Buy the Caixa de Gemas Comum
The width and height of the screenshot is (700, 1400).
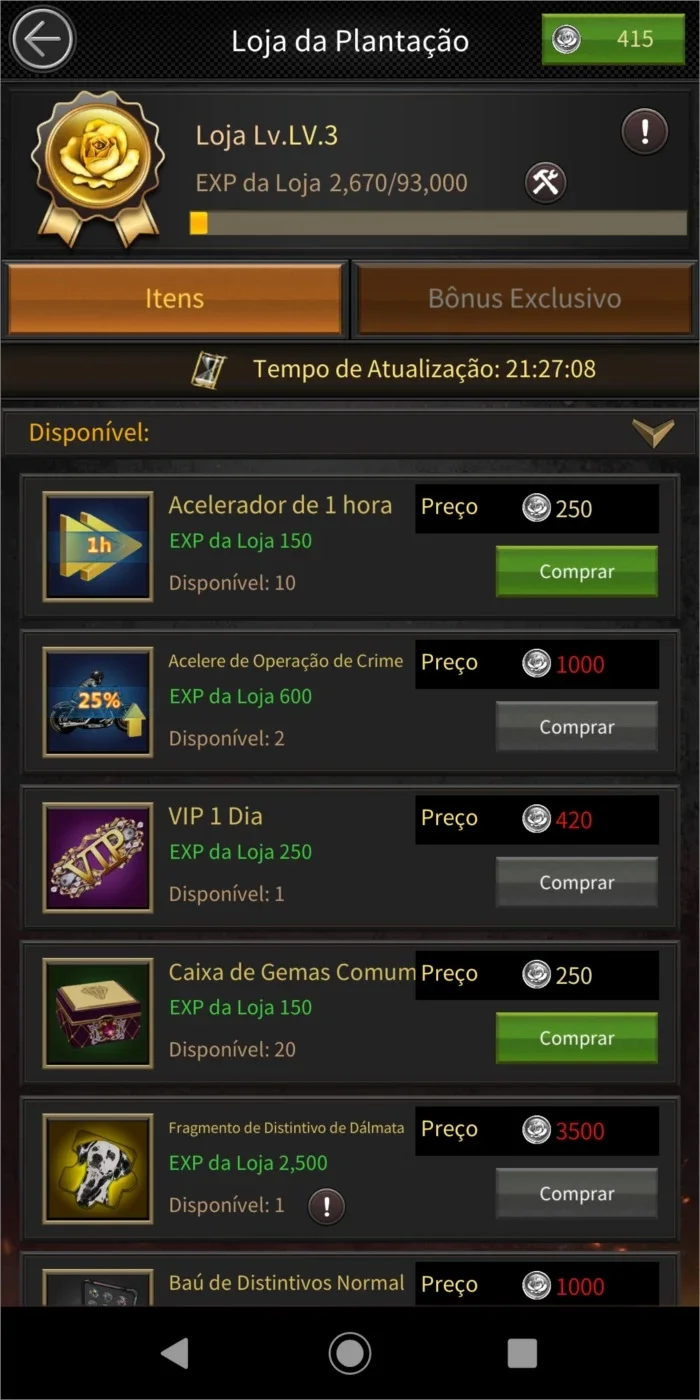pos(577,1038)
